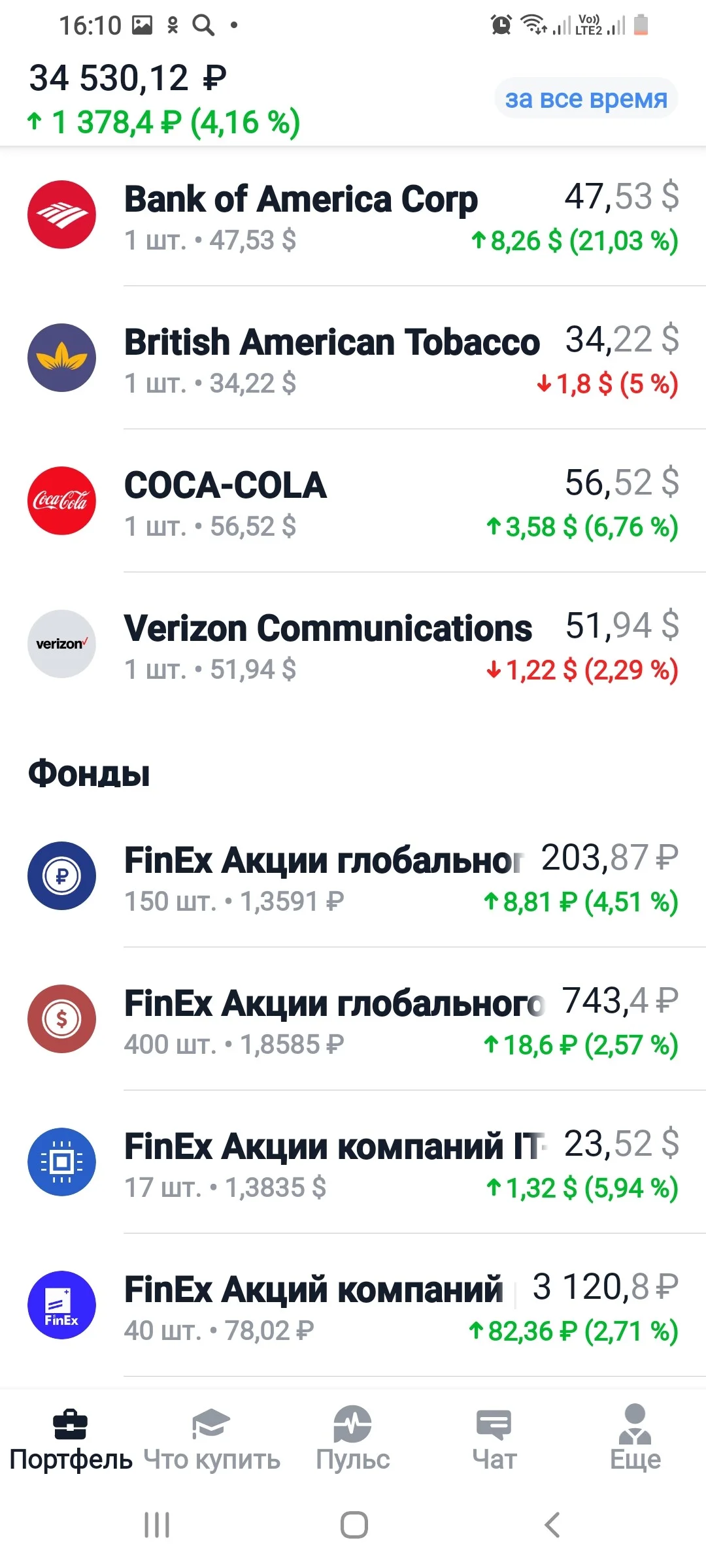This screenshot has width=706, height=1568.
Task: Open FinEx fund with 400 units
Action: point(353,1019)
